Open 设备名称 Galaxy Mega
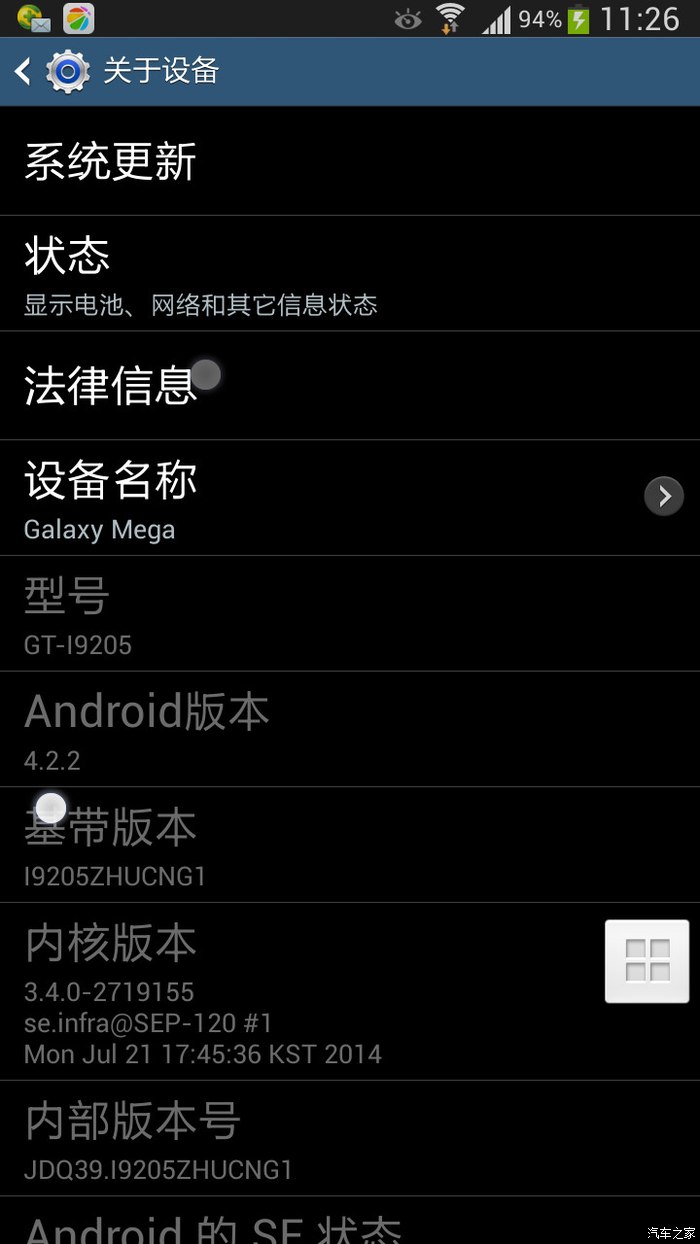This screenshot has height=1244, width=700. [350, 498]
